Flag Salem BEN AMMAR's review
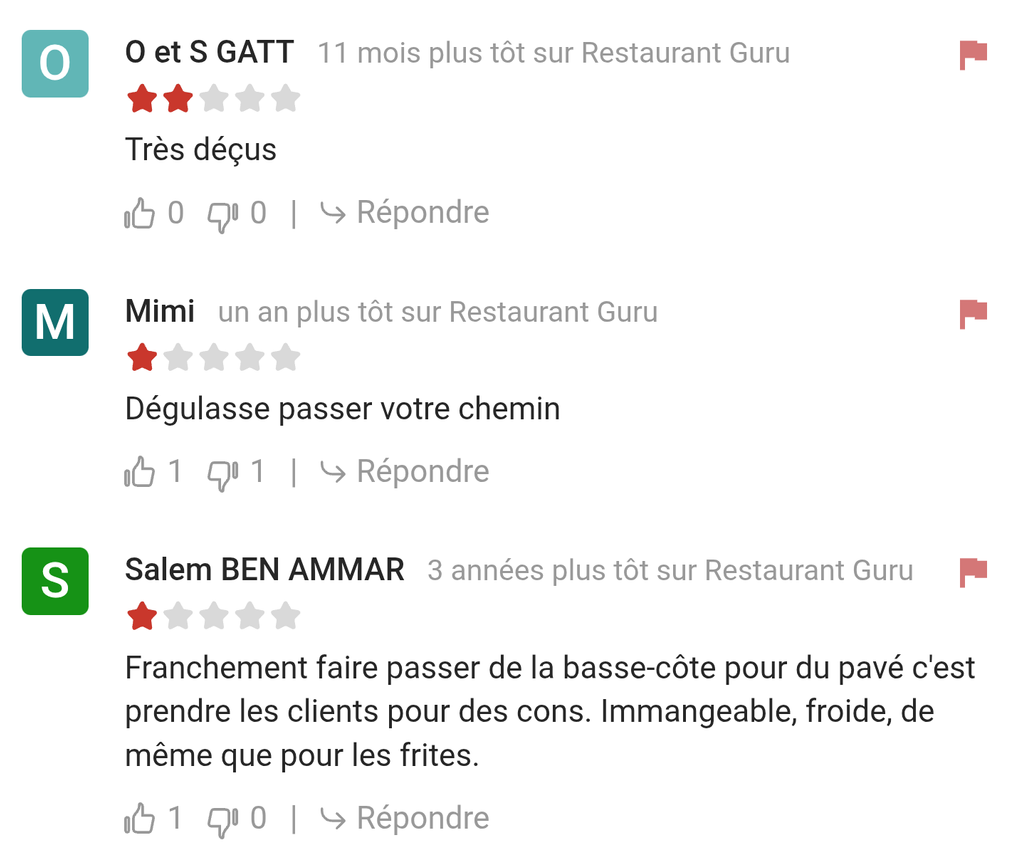1024x855 pixels. (973, 572)
